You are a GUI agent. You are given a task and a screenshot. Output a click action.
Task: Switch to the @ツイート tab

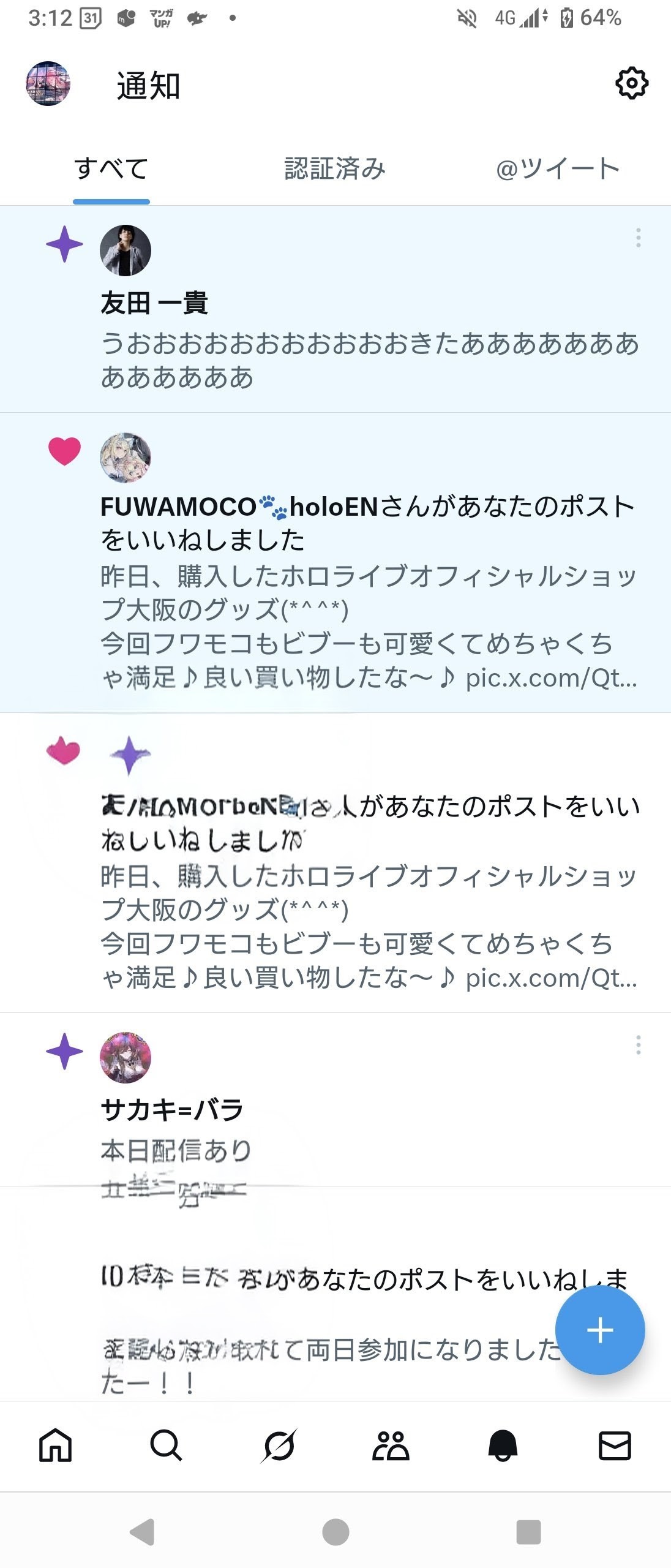[558, 169]
